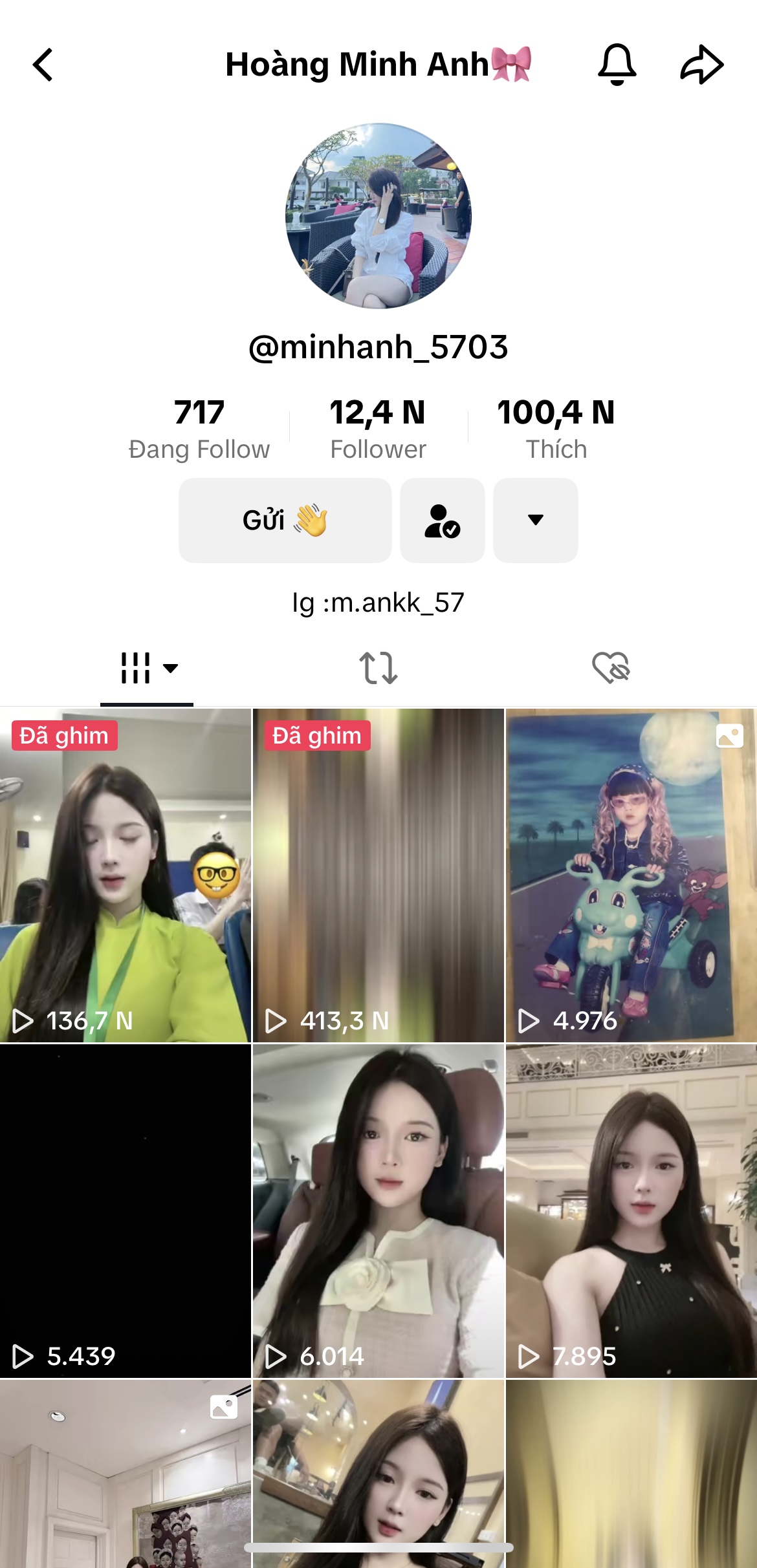
Task: Expand the suggested accounts dropdown arrow
Action: coord(535,521)
